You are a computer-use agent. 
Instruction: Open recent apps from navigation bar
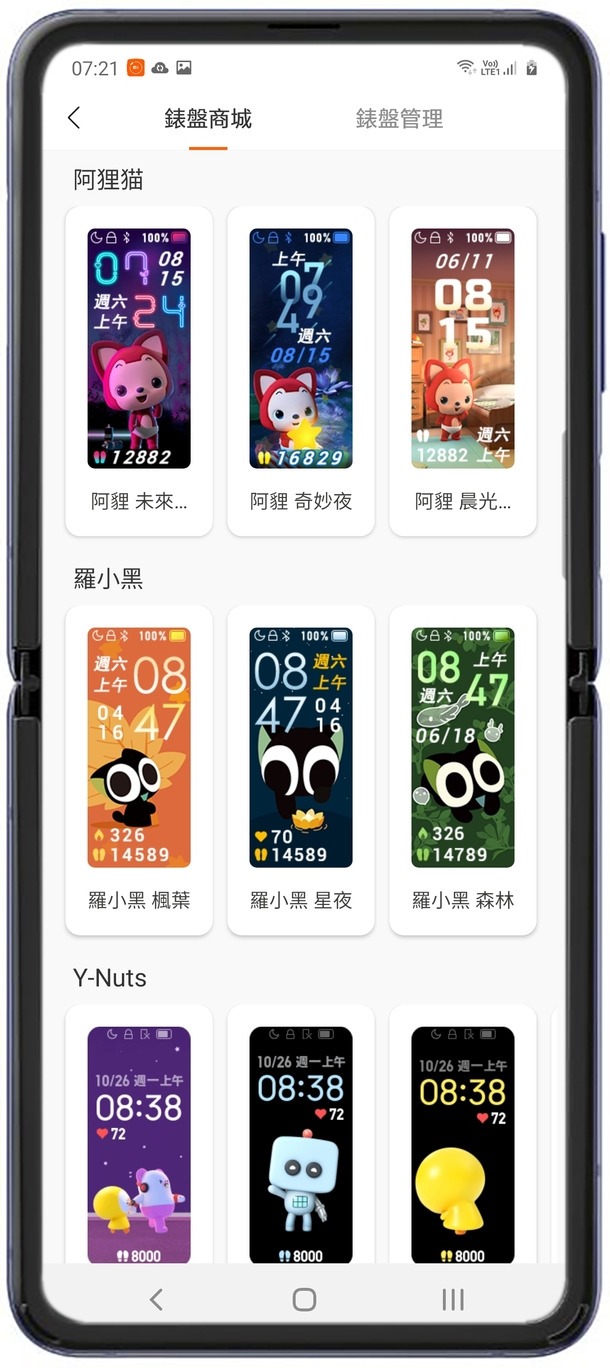453,1299
